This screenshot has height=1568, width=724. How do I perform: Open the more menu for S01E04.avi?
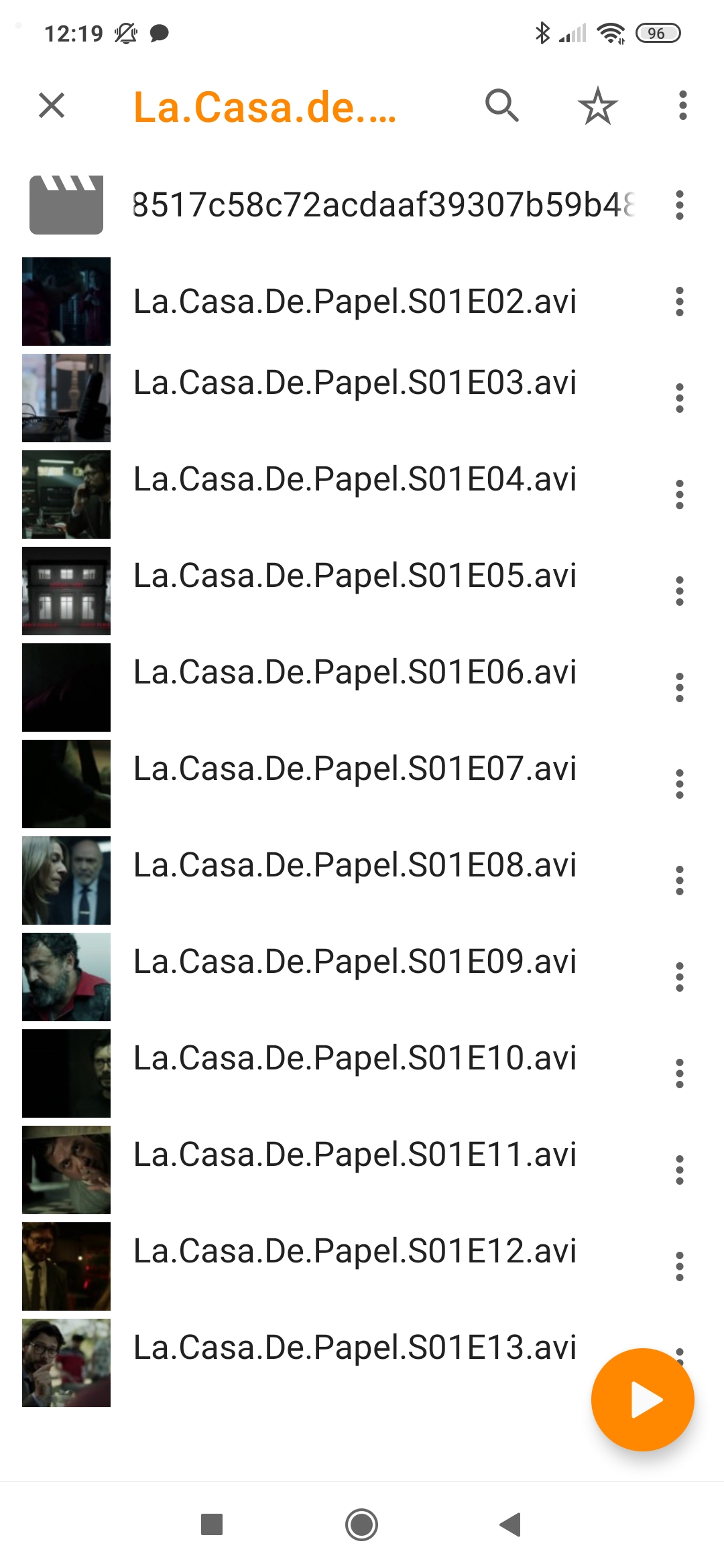(679, 495)
